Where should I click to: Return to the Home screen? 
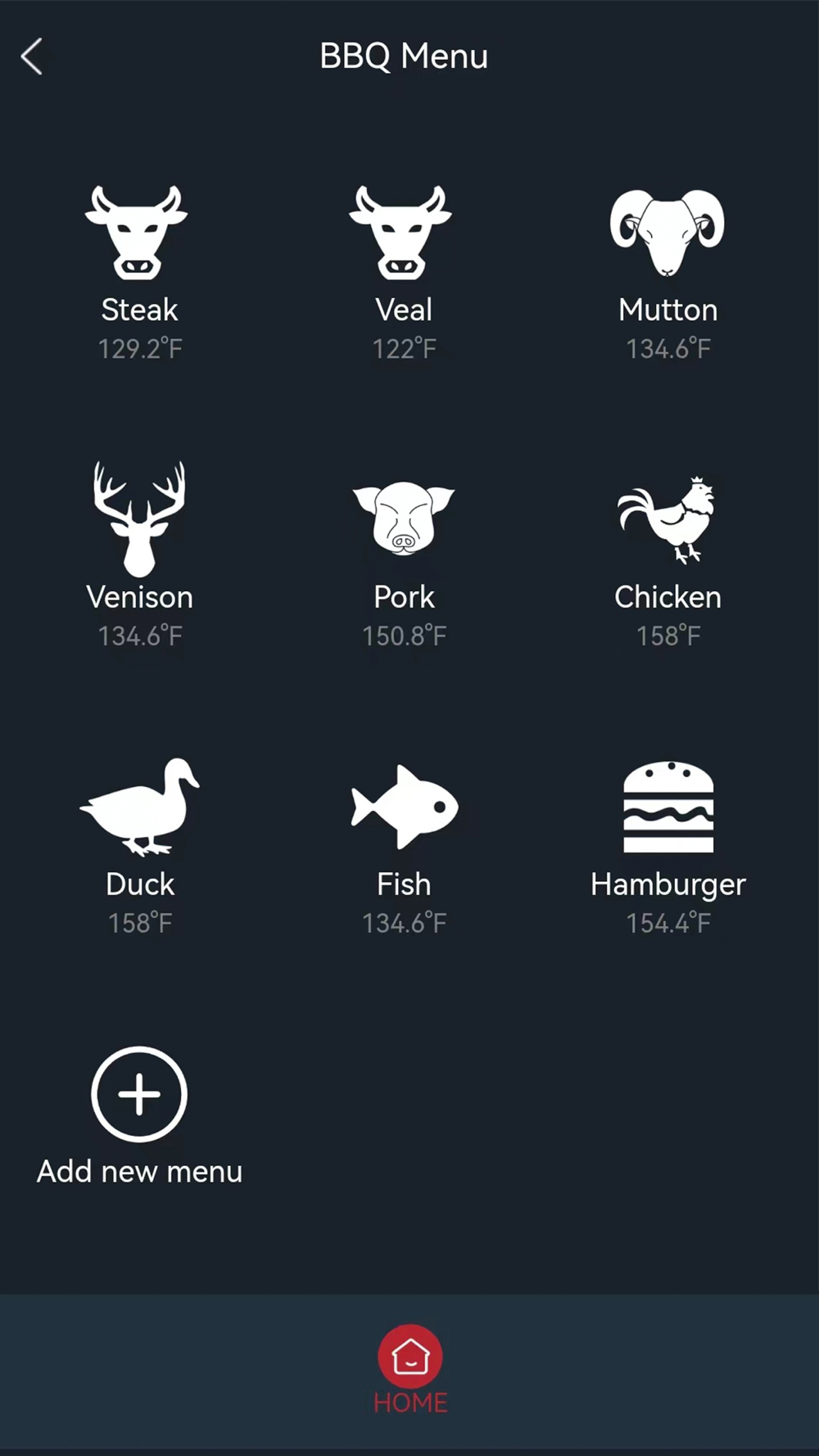410,1368
